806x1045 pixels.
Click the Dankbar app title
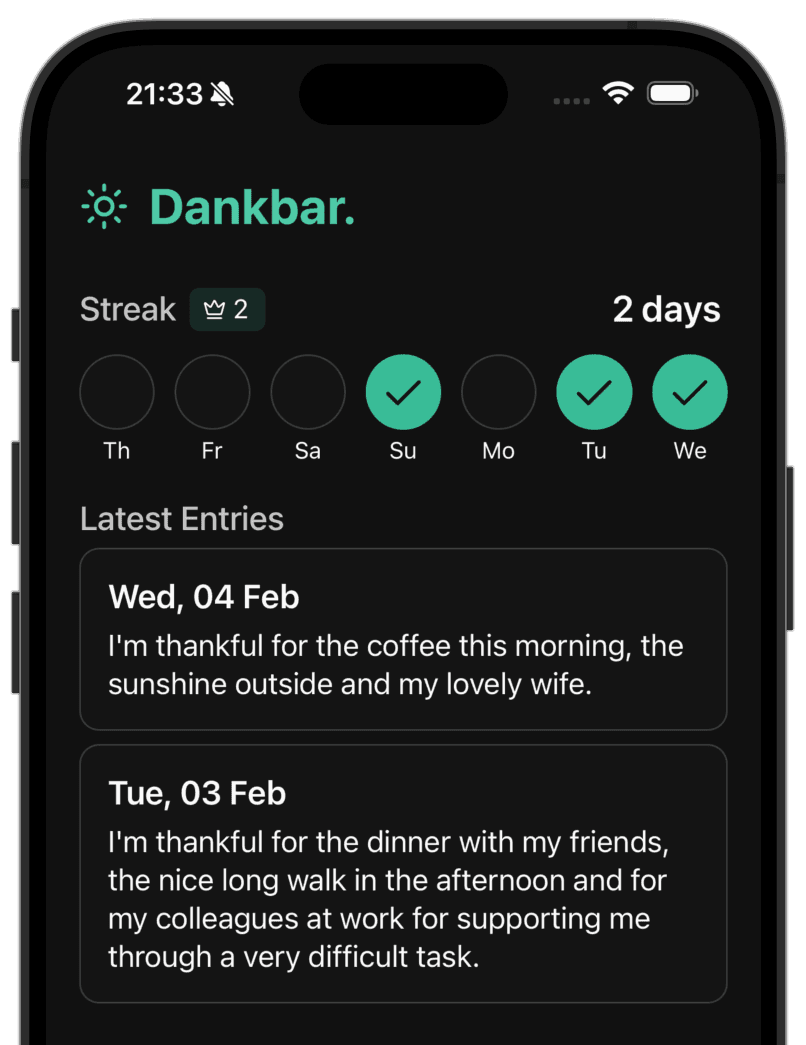(254, 207)
